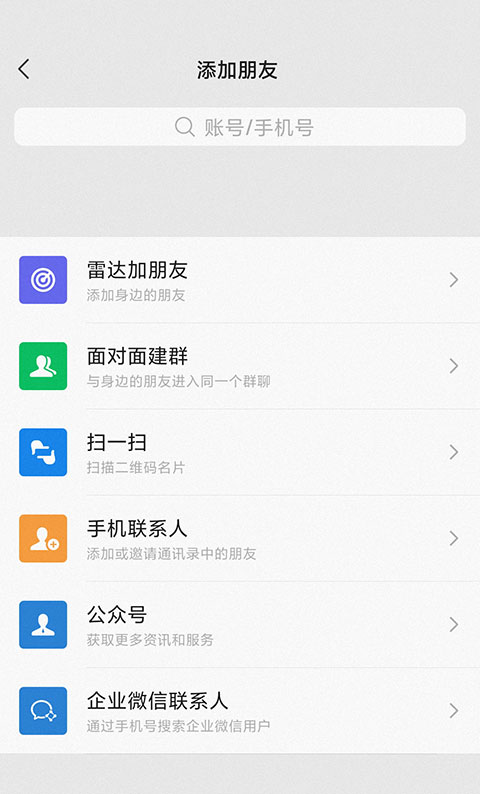Open 手机联系人
Screen dimensions: 480x794
click(240, 538)
